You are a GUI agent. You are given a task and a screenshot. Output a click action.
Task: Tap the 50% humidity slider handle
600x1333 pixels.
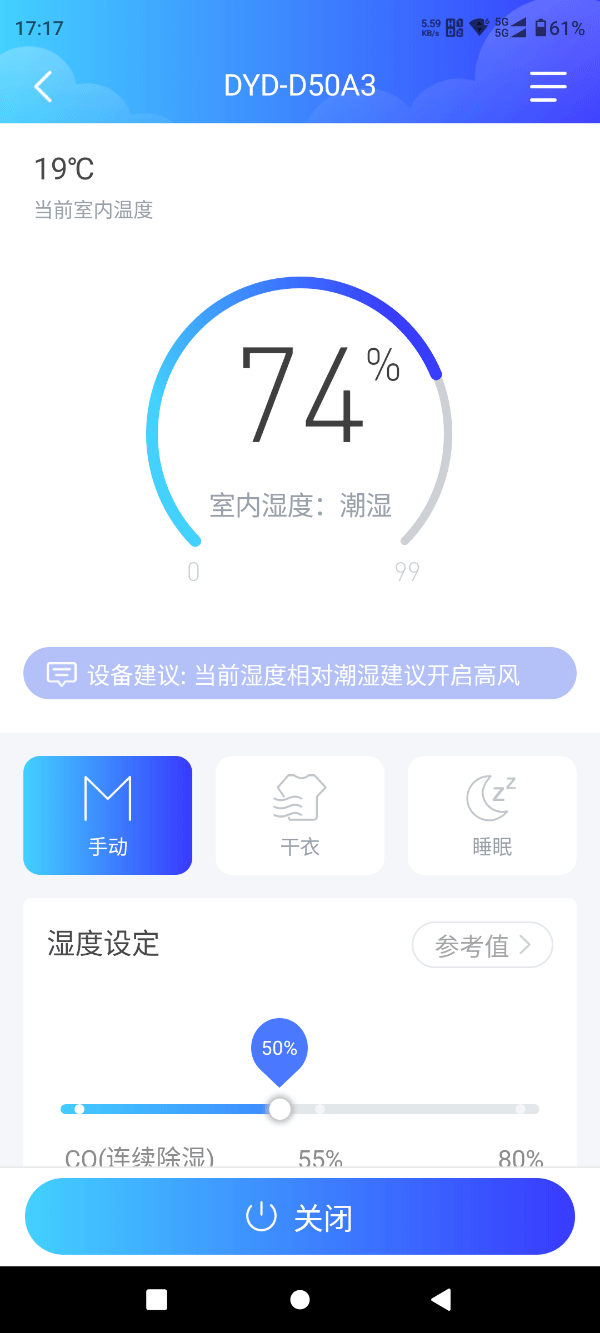click(x=280, y=1108)
